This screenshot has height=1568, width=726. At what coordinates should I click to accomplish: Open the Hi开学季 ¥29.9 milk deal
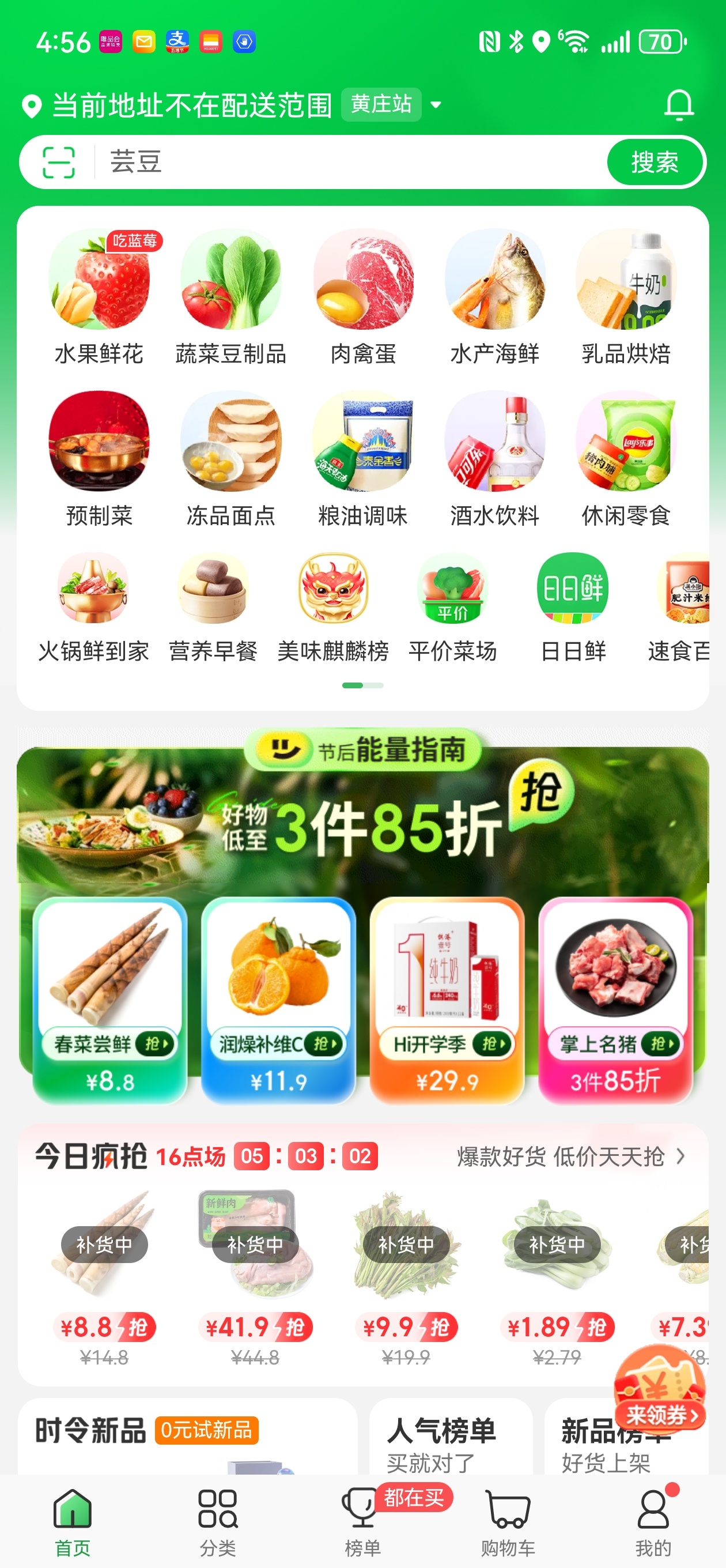coord(447,1000)
